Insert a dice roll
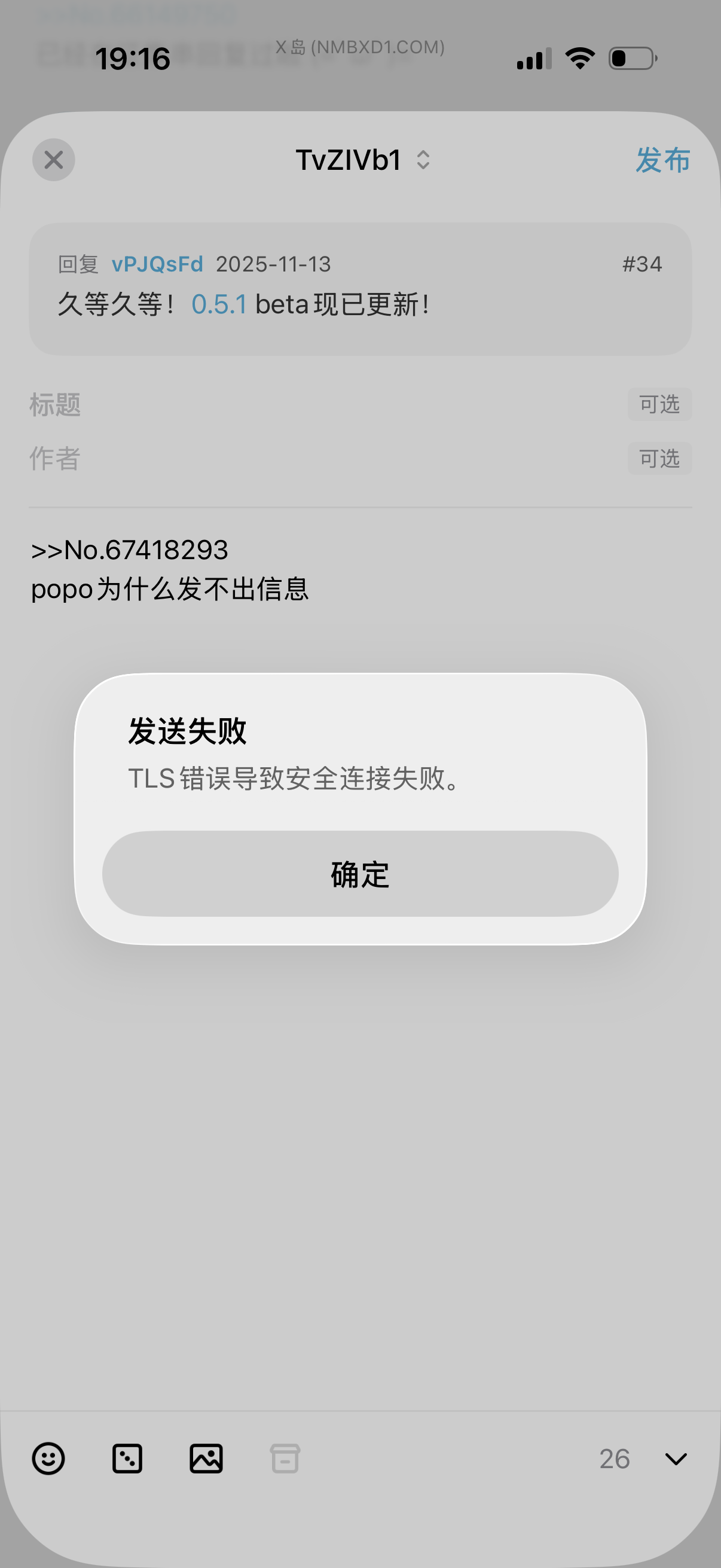721x1568 pixels. 127,1459
